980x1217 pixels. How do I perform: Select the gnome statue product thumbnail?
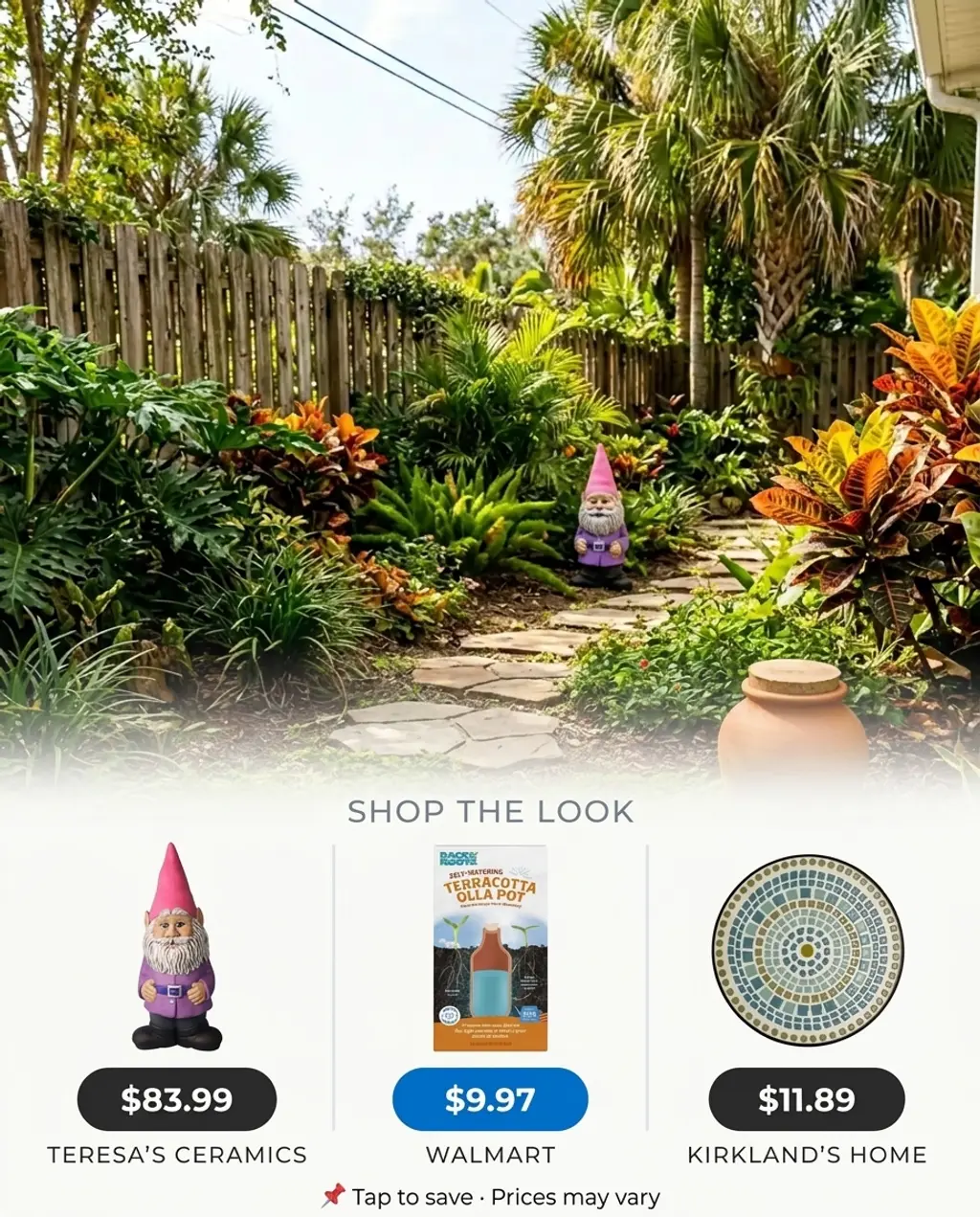click(x=175, y=953)
